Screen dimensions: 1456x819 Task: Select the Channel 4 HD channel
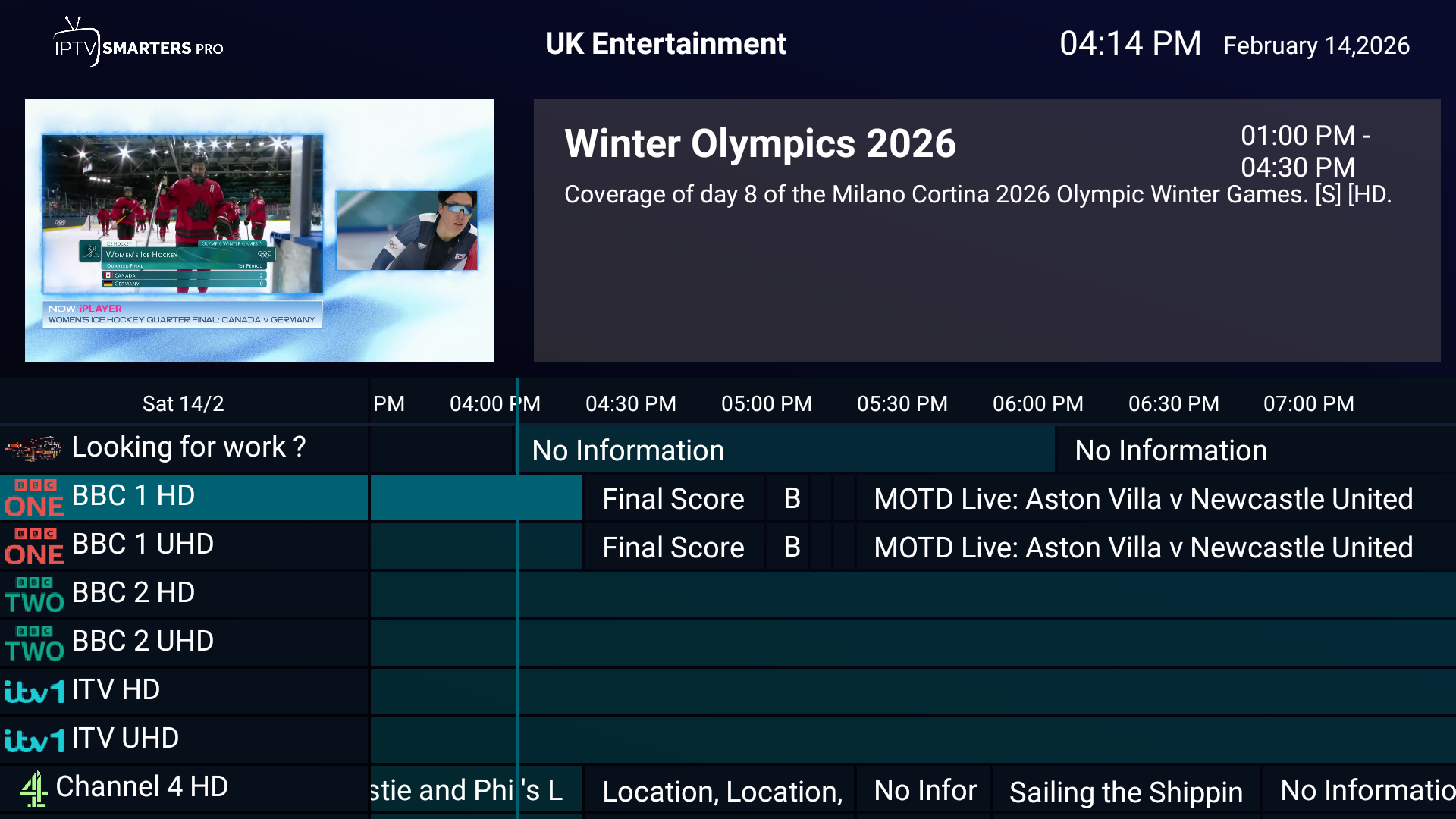pyautogui.click(x=184, y=788)
